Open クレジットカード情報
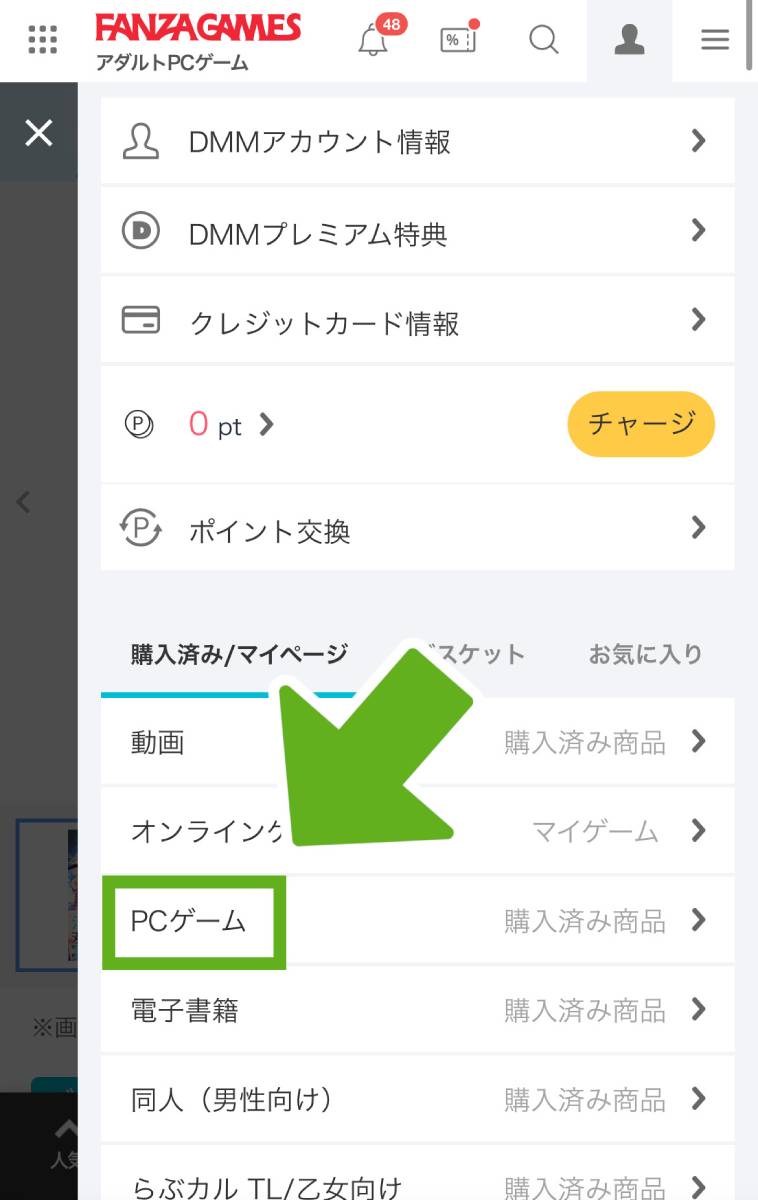The width and height of the screenshot is (758, 1200). click(x=417, y=322)
